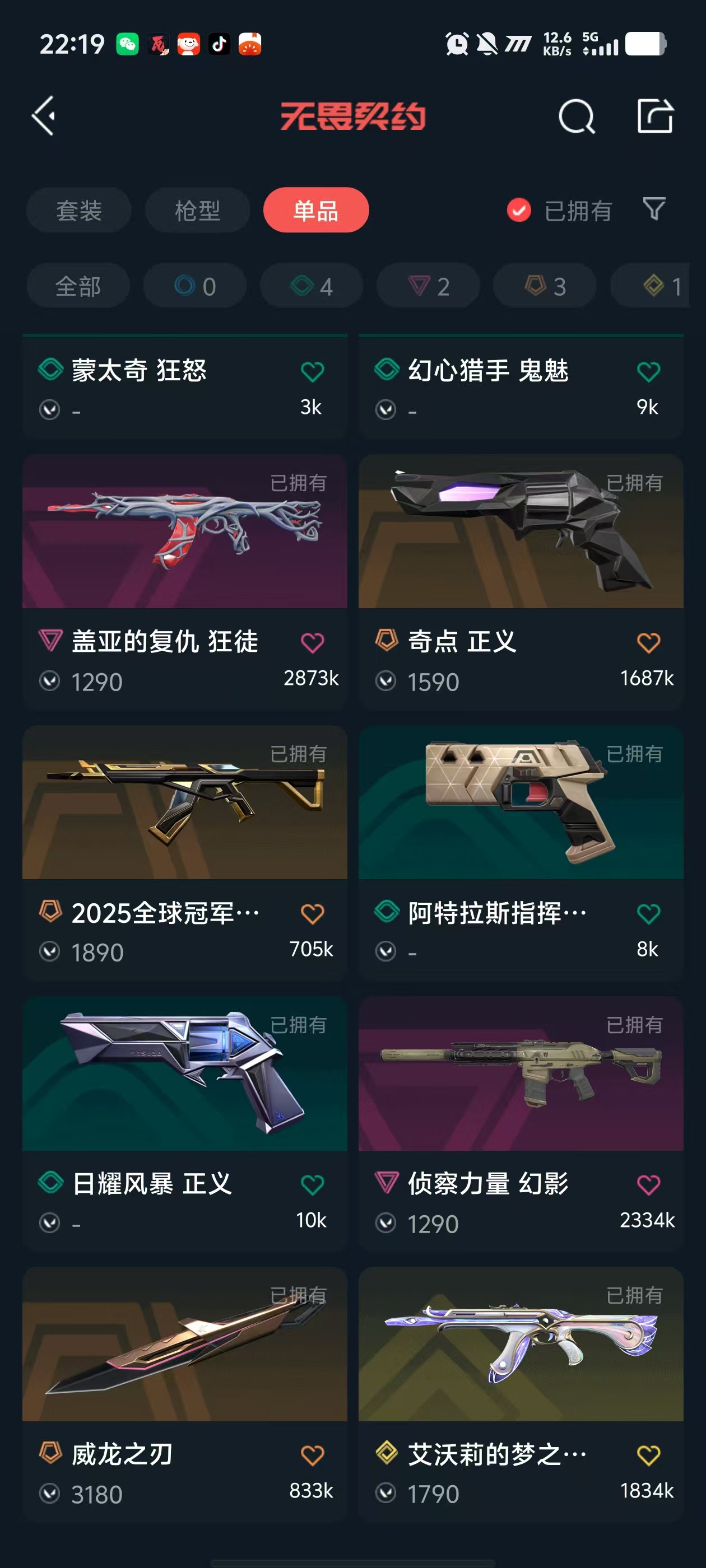Favorite the 2025全球冠军 skin with heart
The image size is (706, 1568).
click(312, 914)
